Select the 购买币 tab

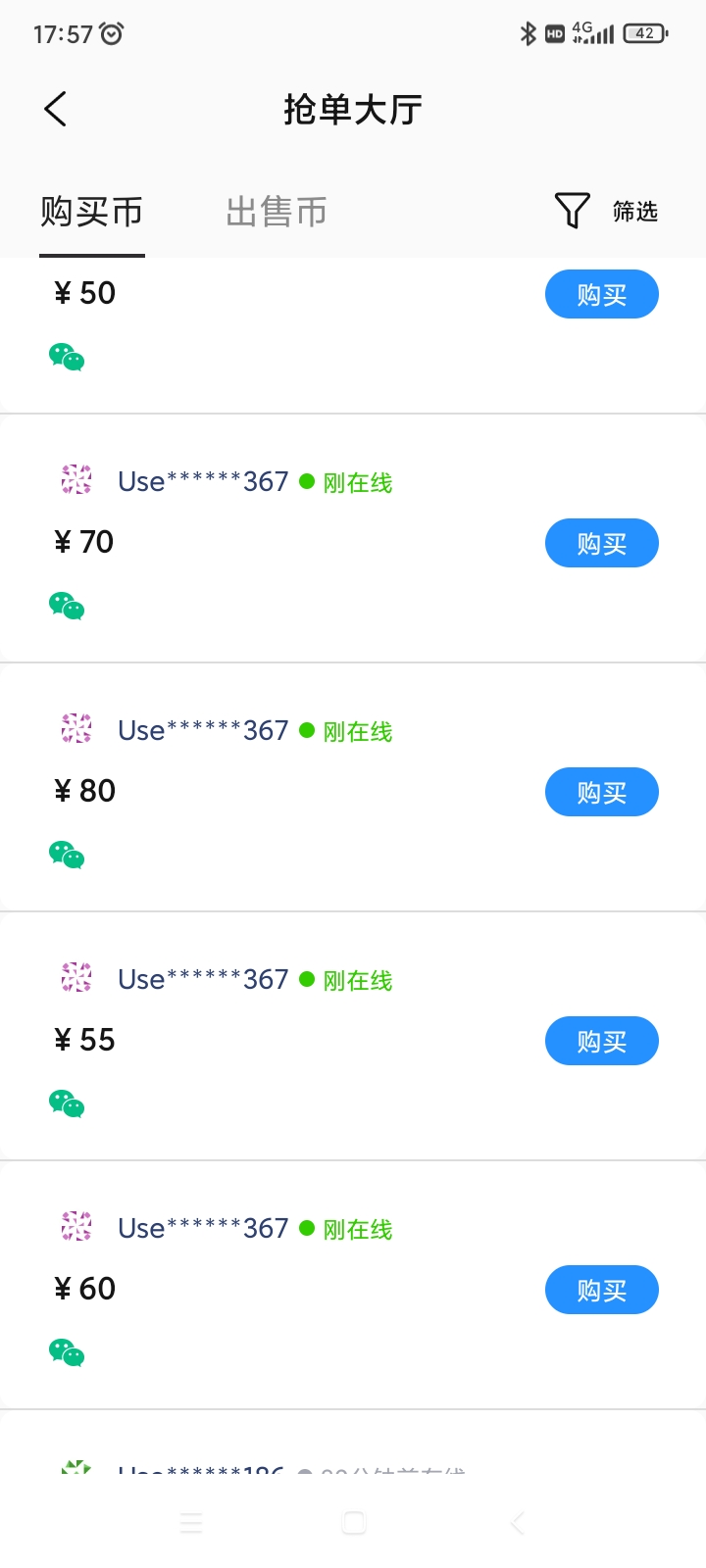(x=92, y=212)
